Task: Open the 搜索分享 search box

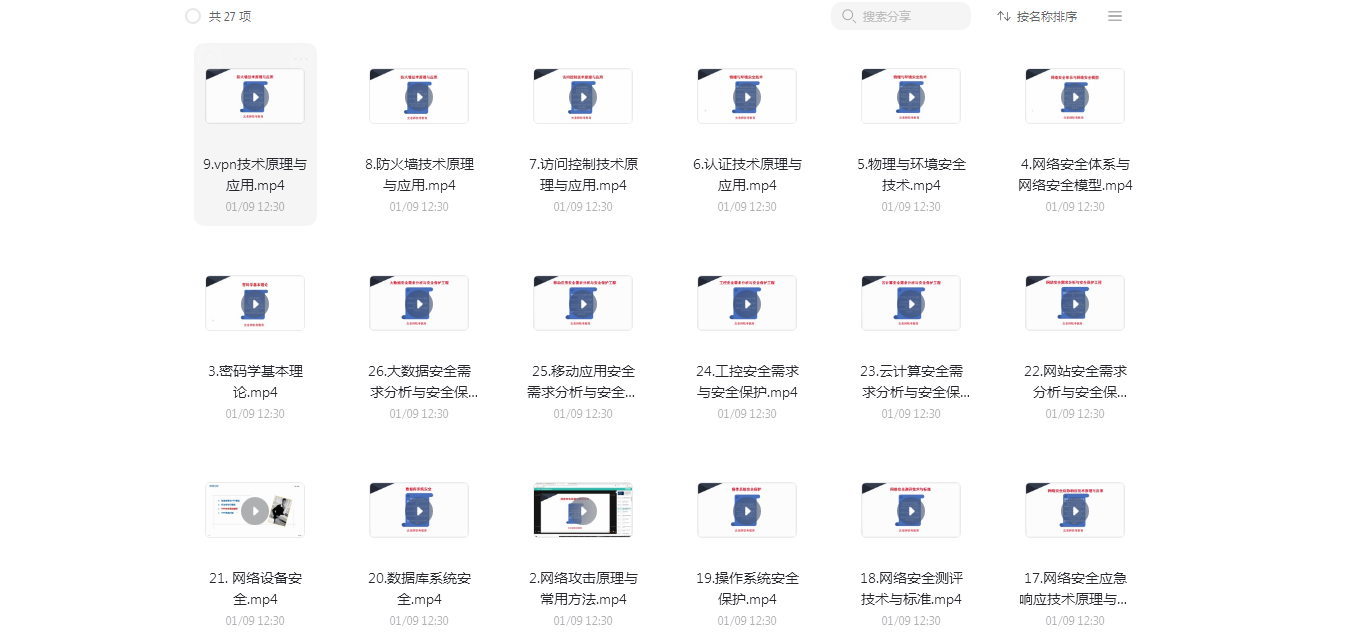Action: tap(901, 16)
